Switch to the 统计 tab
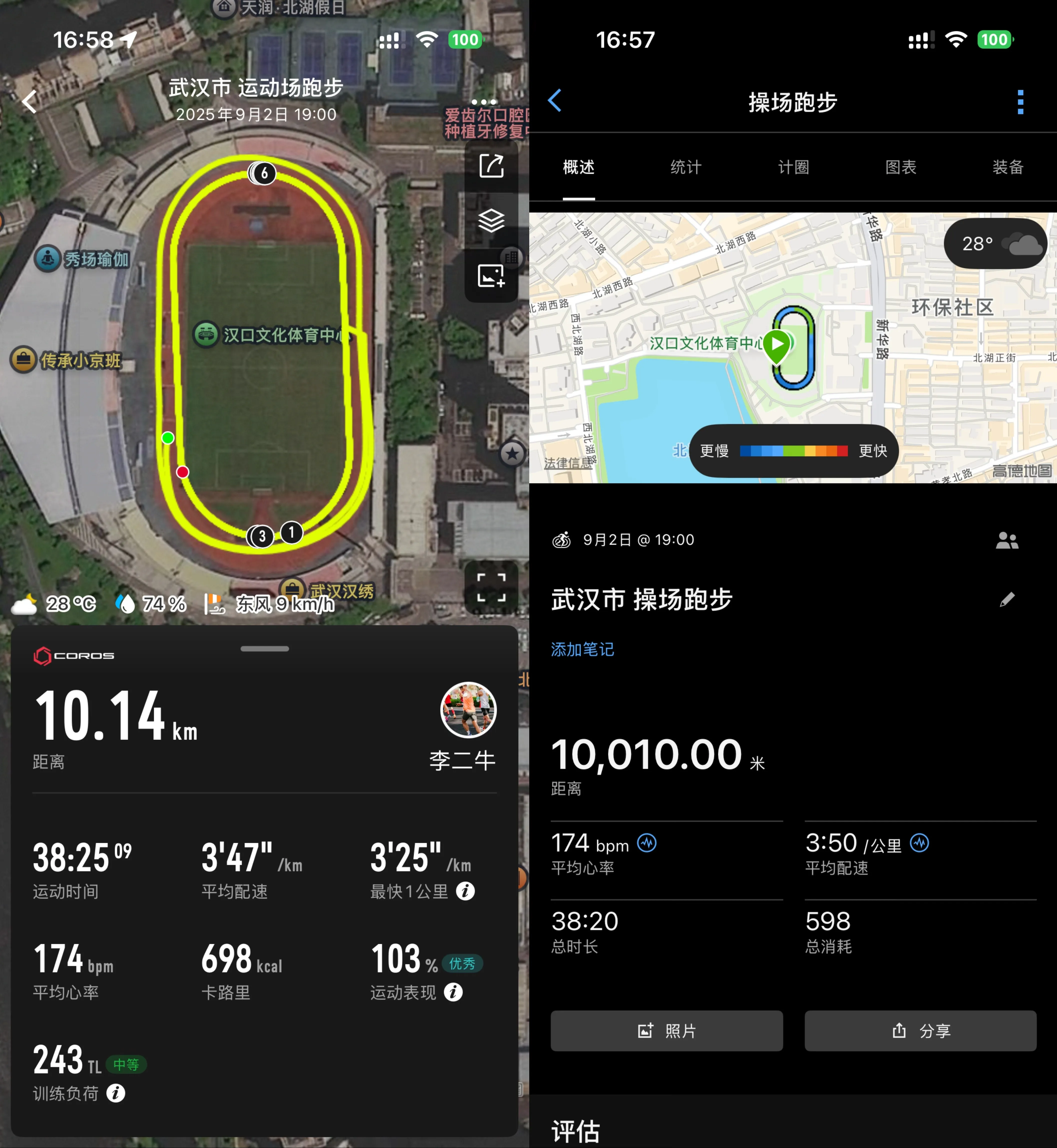This screenshot has width=1057, height=1148. point(686,167)
